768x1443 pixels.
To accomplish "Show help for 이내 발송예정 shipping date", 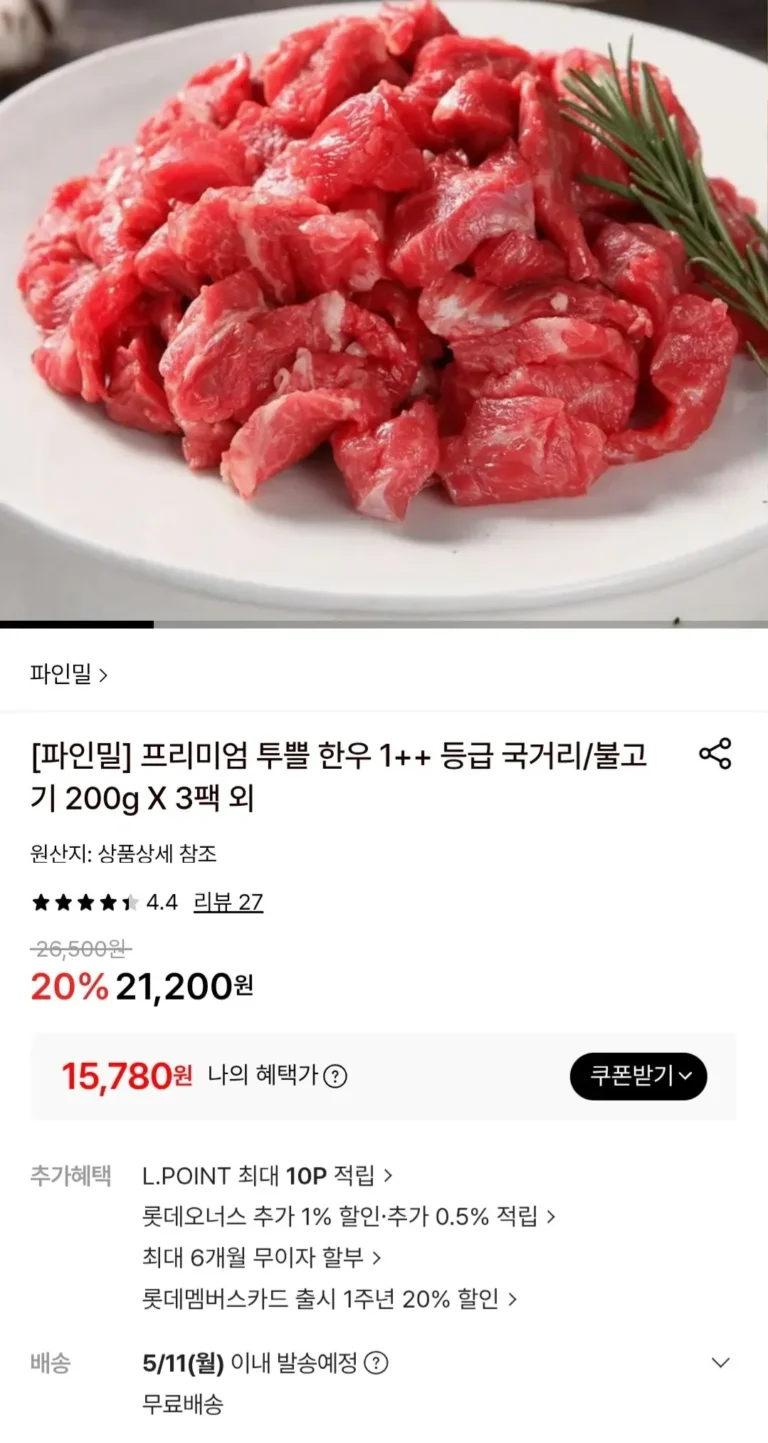I will pyautogui.click(x=376, y=1362).
